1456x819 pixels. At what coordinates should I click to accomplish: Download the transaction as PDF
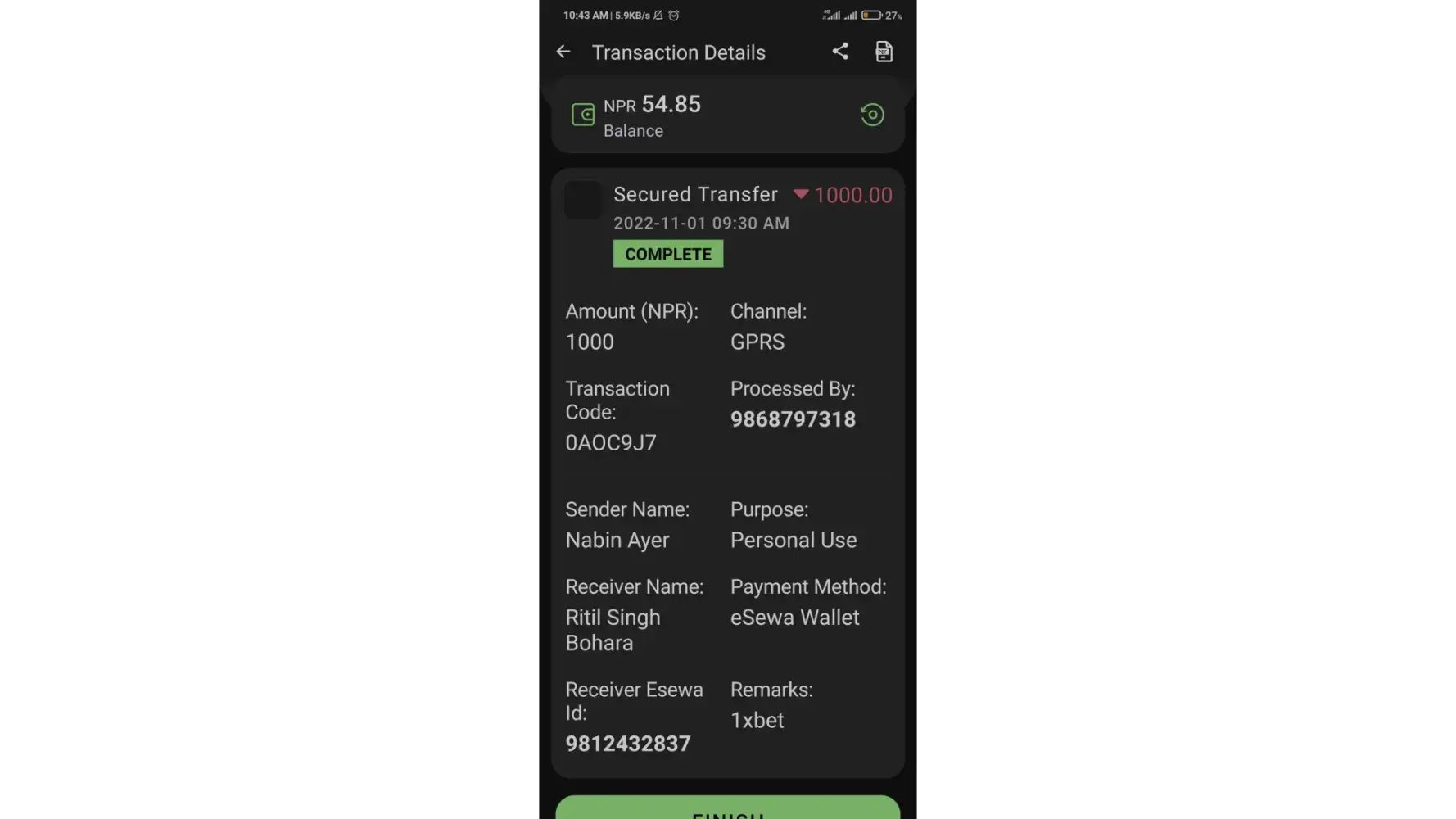tap(884, 52)
